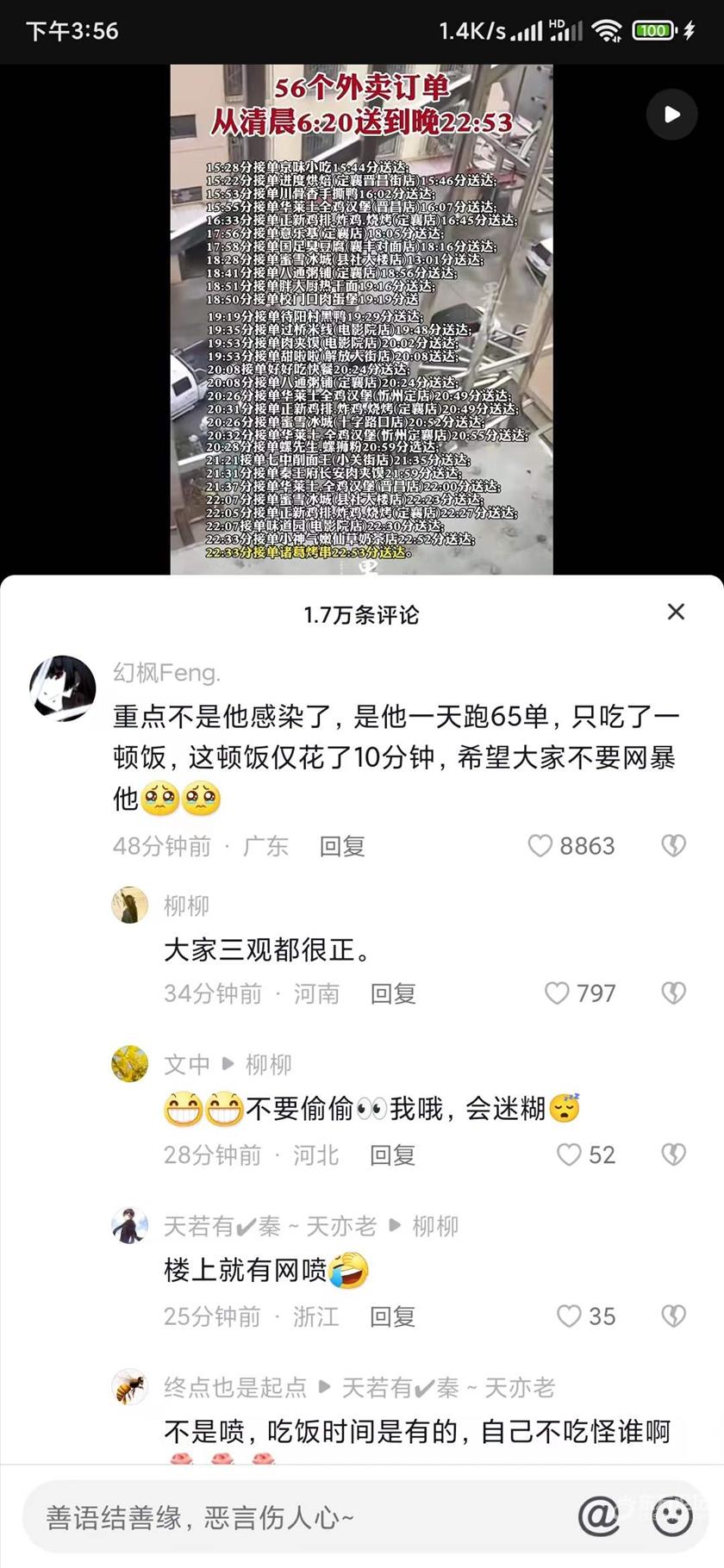Tap the comment input field
Screen dimensions: 724x1568
[x=293, y=1517]
